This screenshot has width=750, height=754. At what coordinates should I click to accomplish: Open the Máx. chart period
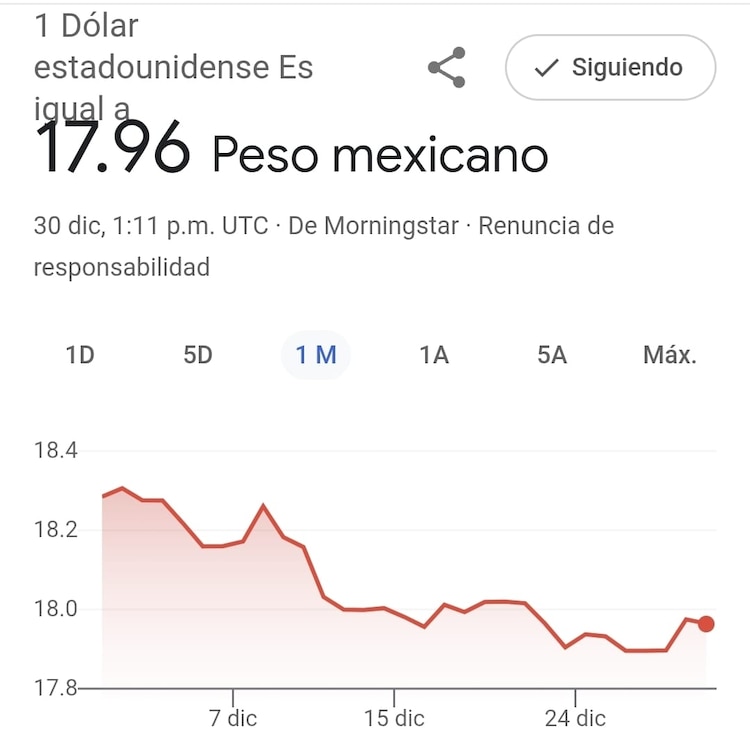click(x=670, y=354)
